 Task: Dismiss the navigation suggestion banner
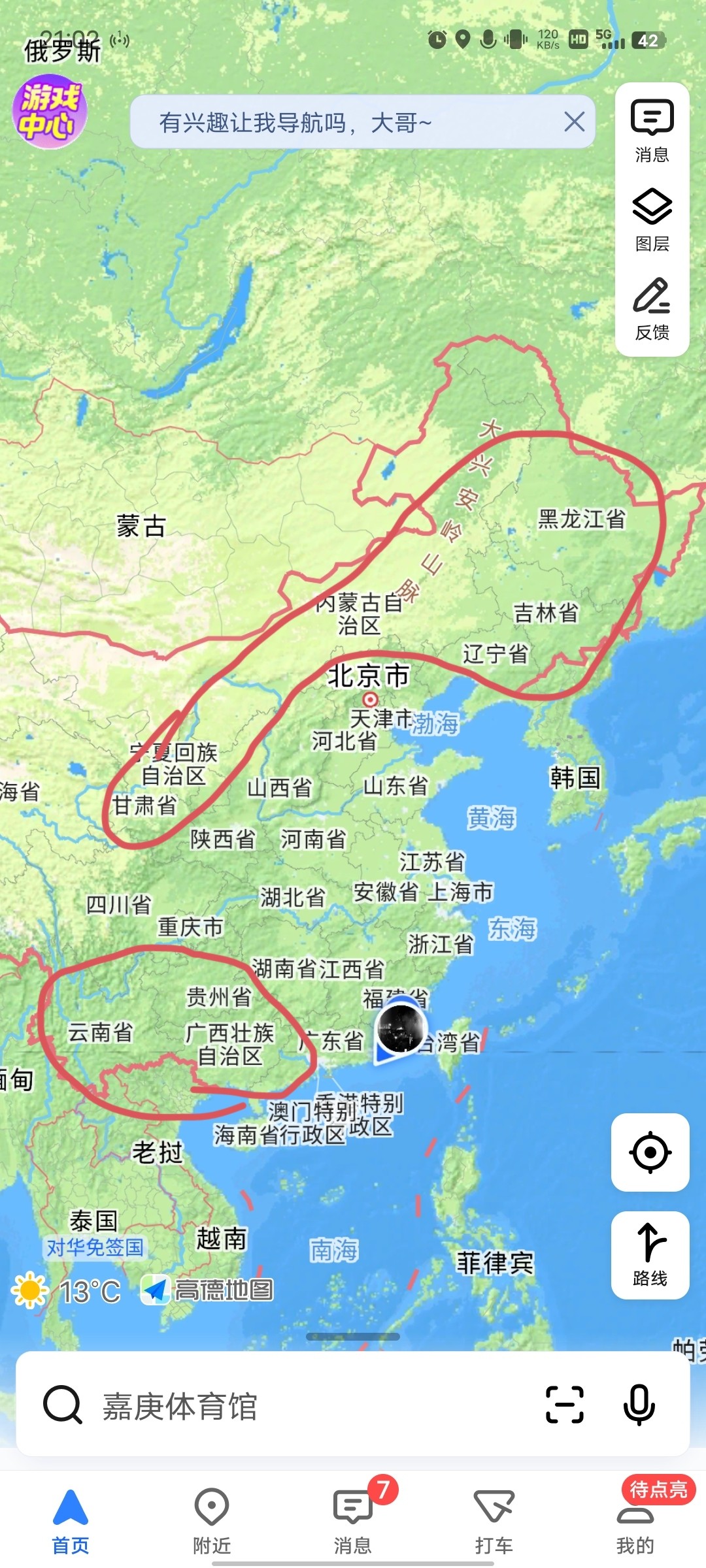(574, 122)
